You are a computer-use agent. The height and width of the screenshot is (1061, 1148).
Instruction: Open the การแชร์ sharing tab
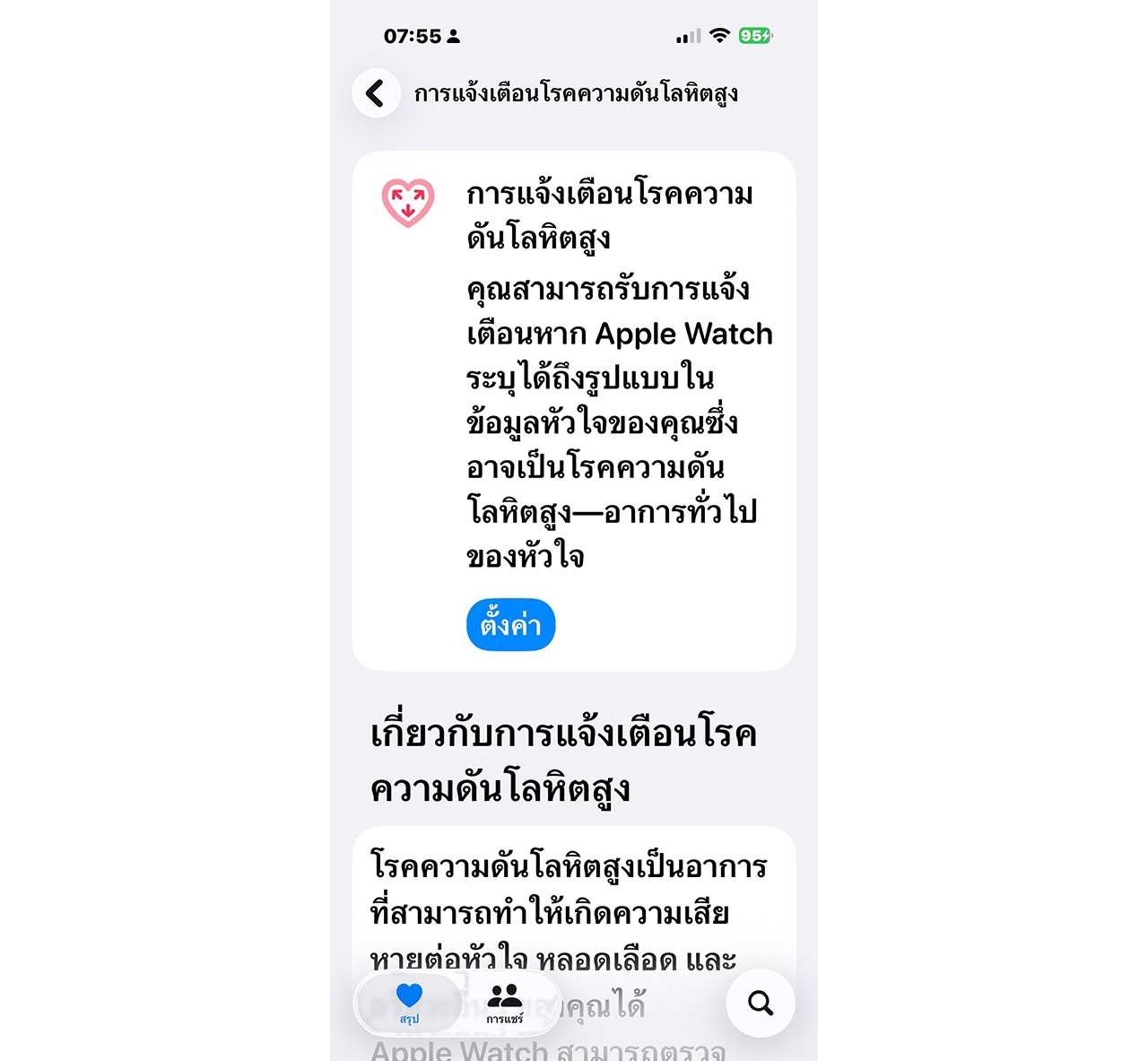505,1003
